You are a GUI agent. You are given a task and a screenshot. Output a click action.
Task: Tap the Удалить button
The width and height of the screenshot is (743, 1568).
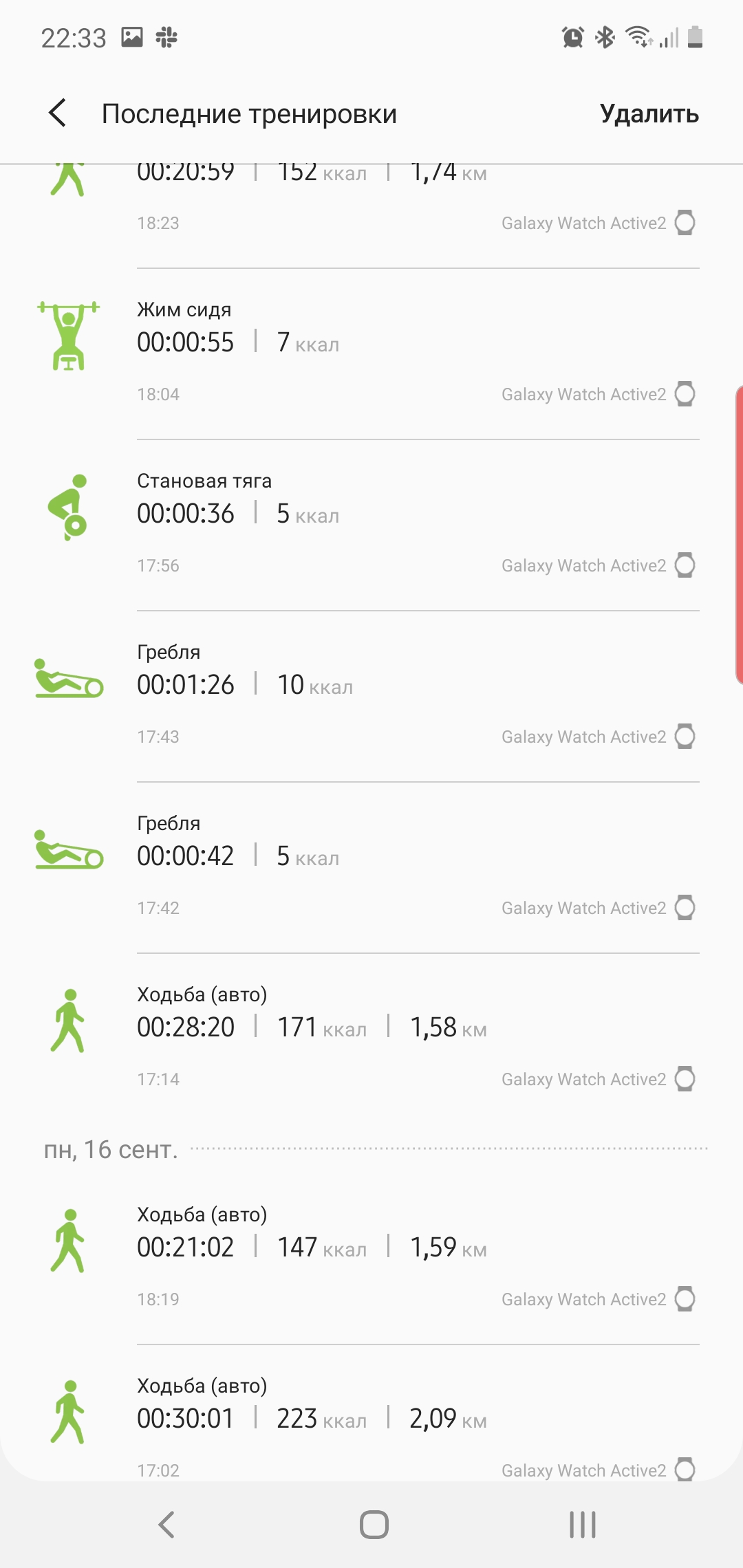649,113
